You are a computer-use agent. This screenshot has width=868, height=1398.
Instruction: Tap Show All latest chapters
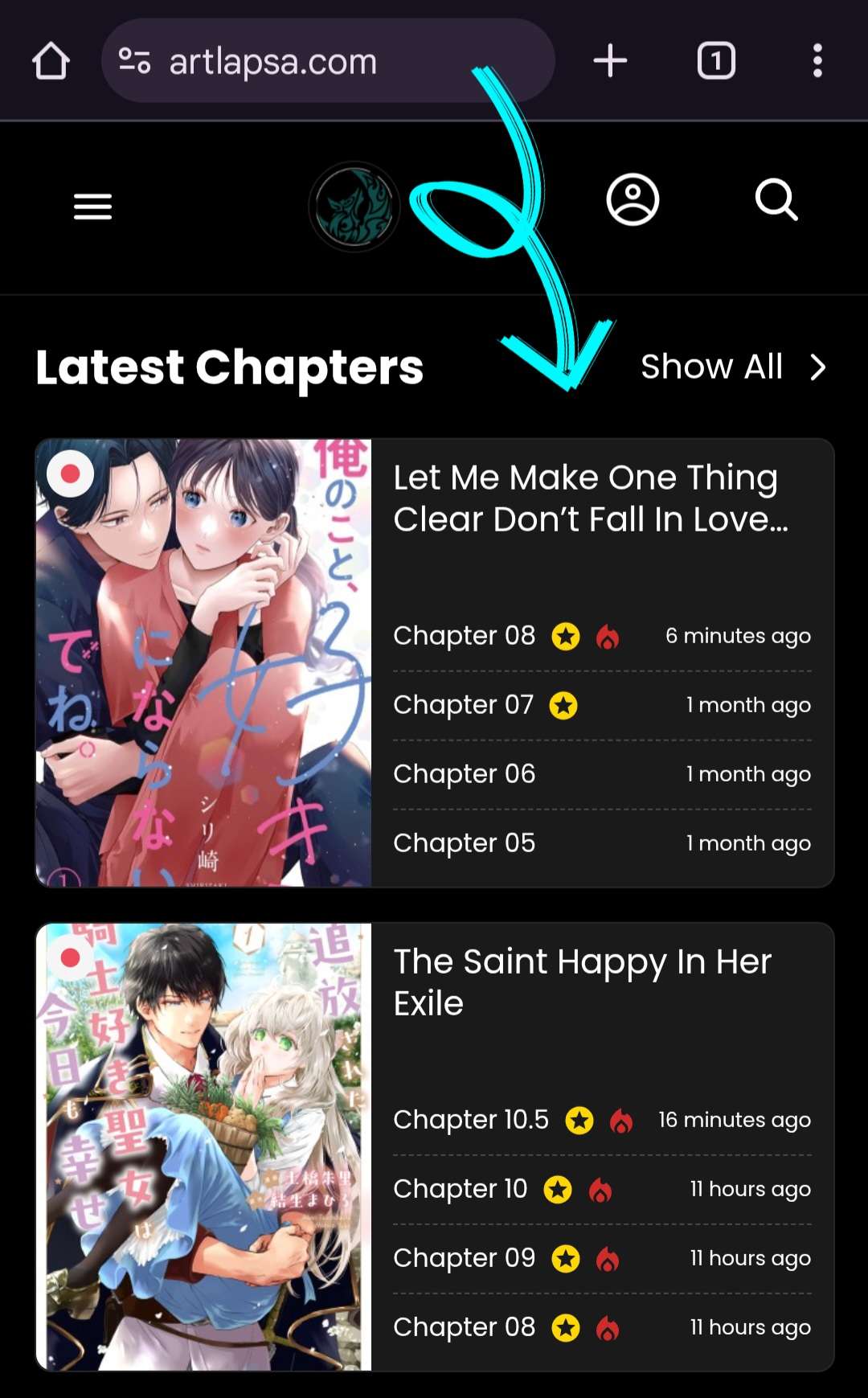tap(731, 367)
